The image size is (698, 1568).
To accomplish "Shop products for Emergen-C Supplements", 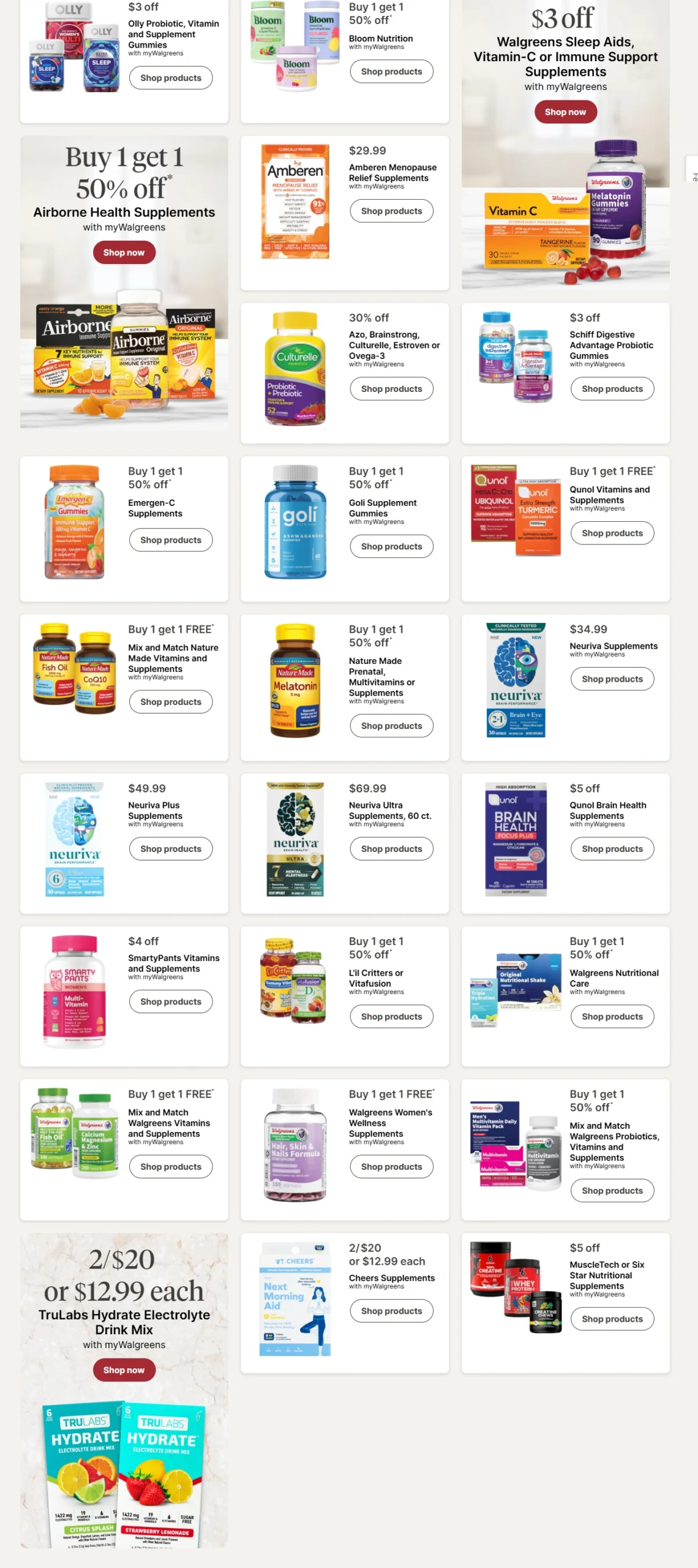I will point(171,540).
